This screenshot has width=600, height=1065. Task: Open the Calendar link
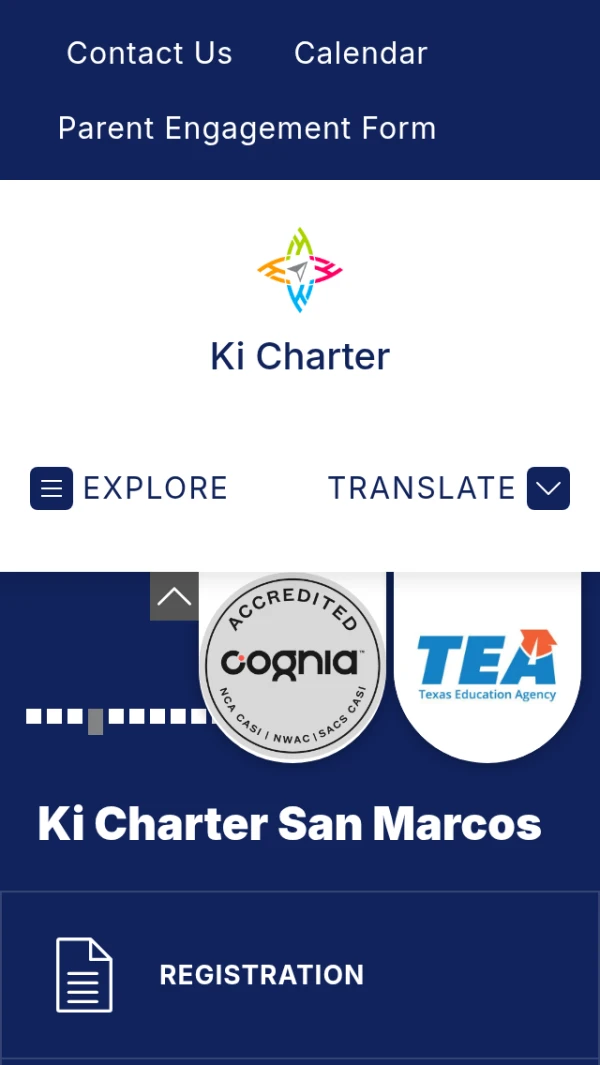coord(360,53)
